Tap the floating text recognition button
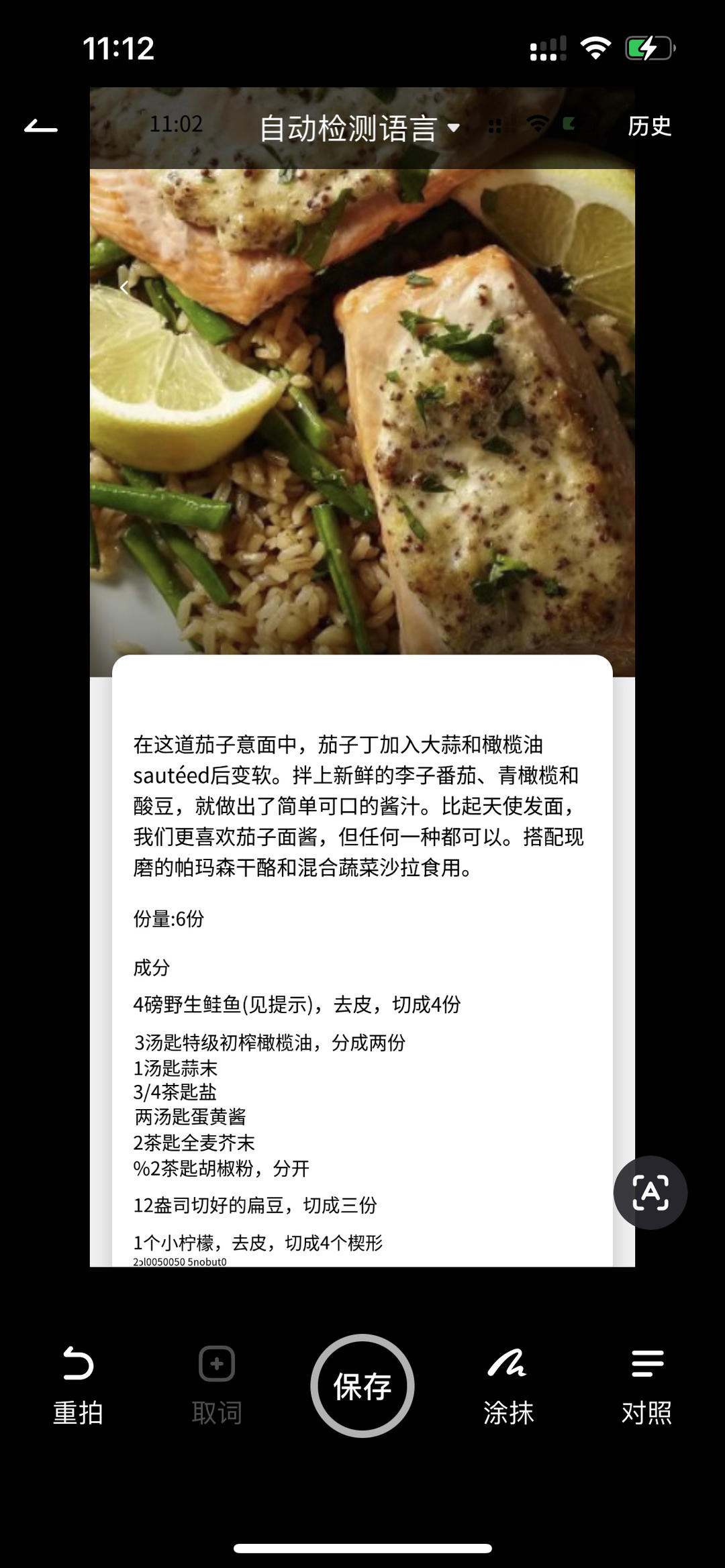The image size is (725, 1568). point(650,1192)
